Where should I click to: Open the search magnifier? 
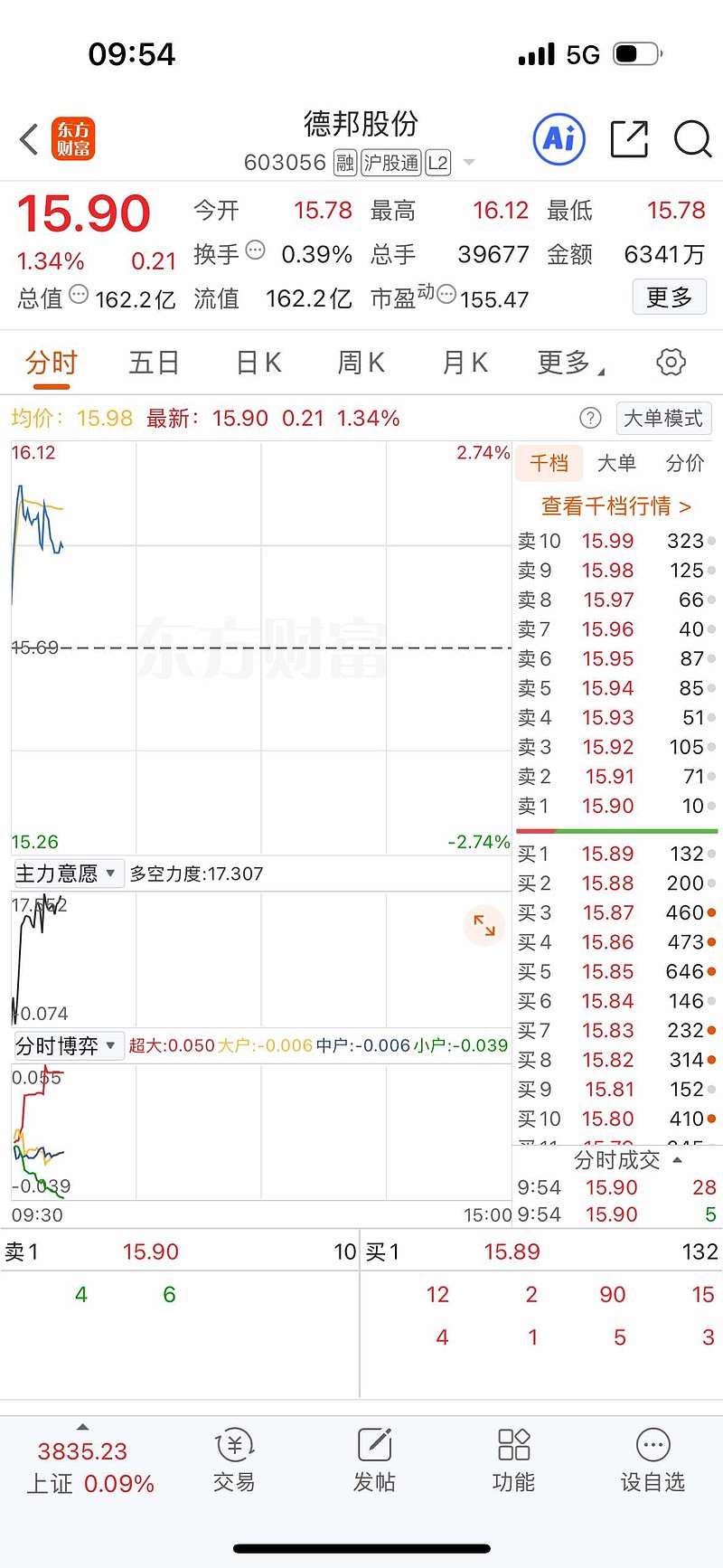tap(692, 139)
